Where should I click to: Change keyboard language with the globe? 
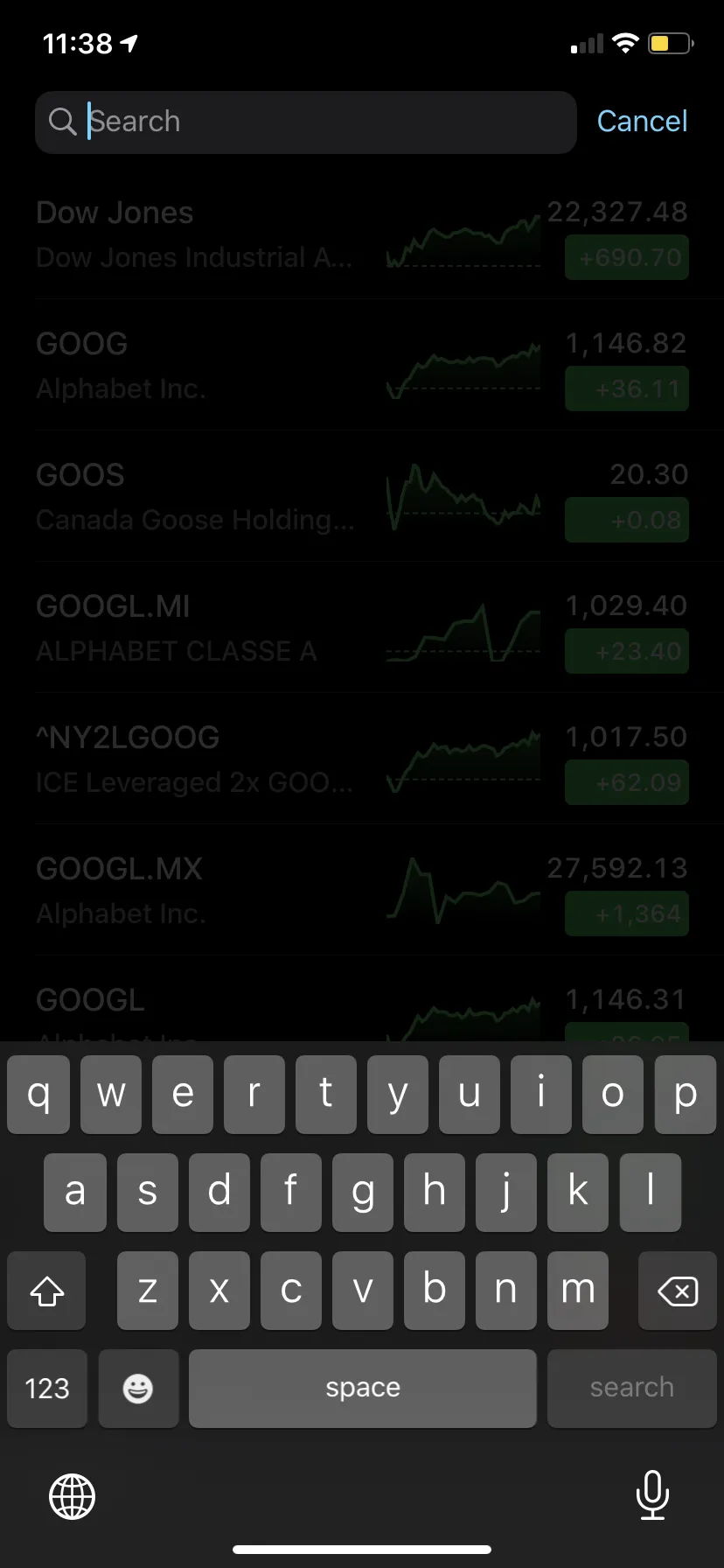coord(72,1495)
